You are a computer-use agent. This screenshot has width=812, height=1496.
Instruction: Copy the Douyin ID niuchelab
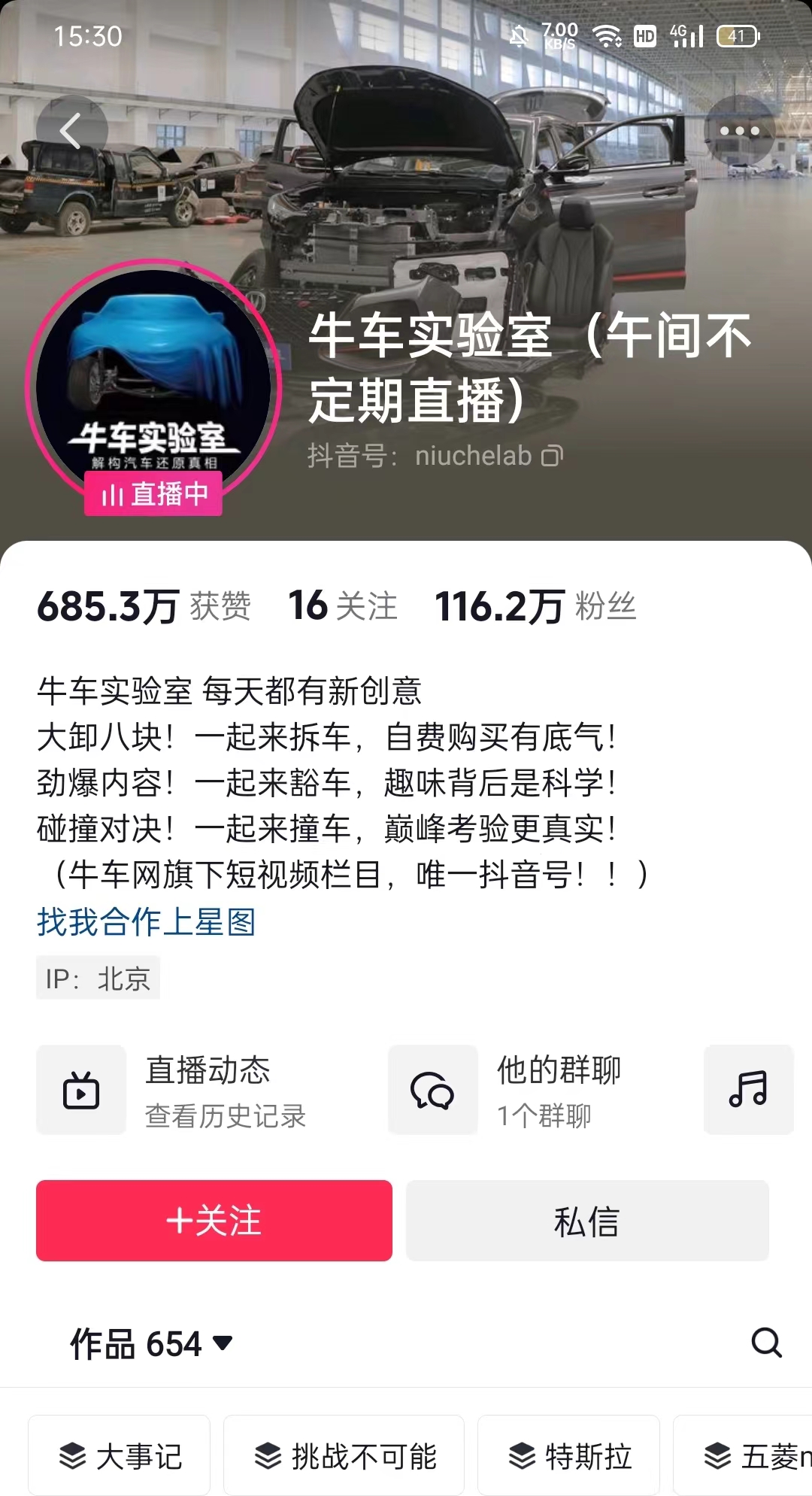[x=553, y=456]
